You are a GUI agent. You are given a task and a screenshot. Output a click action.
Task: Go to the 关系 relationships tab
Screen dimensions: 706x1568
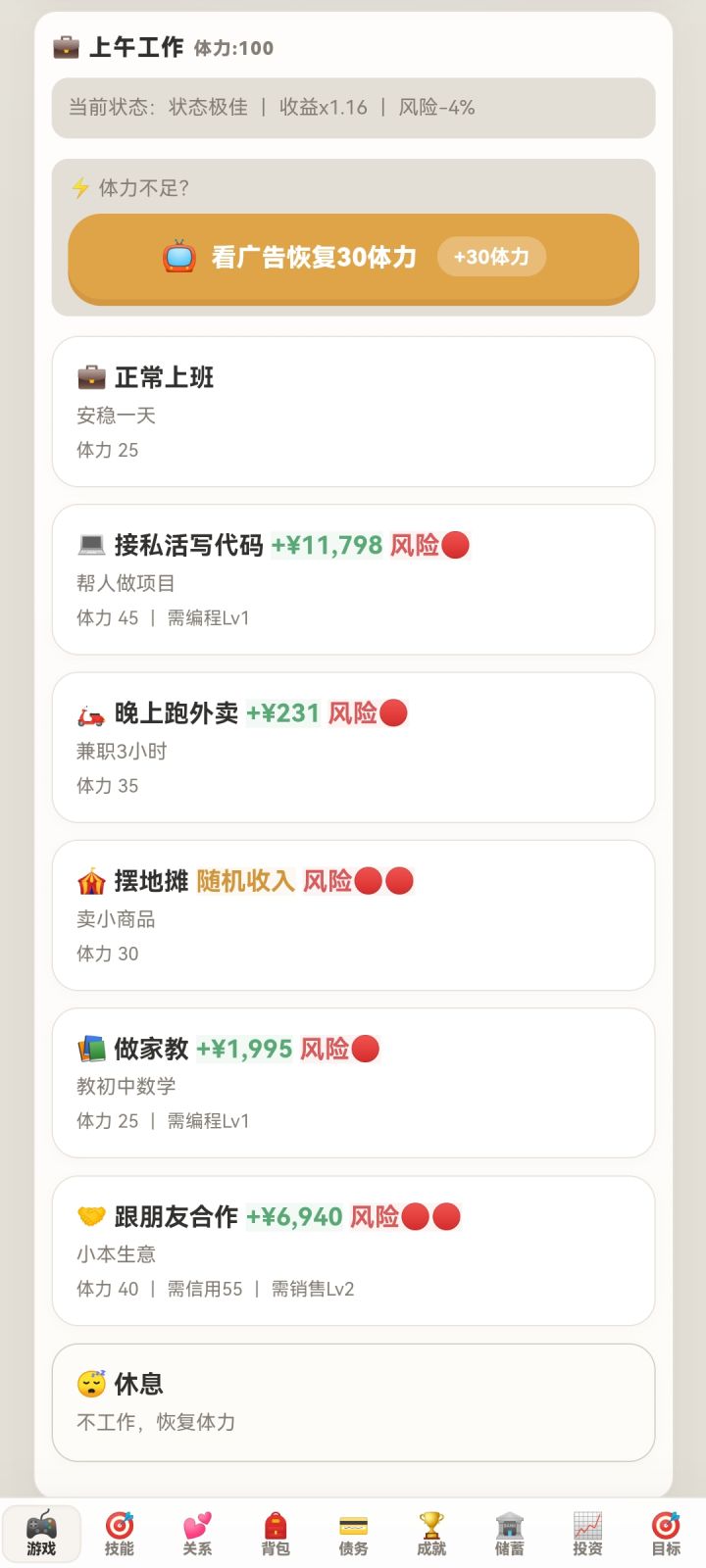pyautogui.click(x=197, y=1534)
